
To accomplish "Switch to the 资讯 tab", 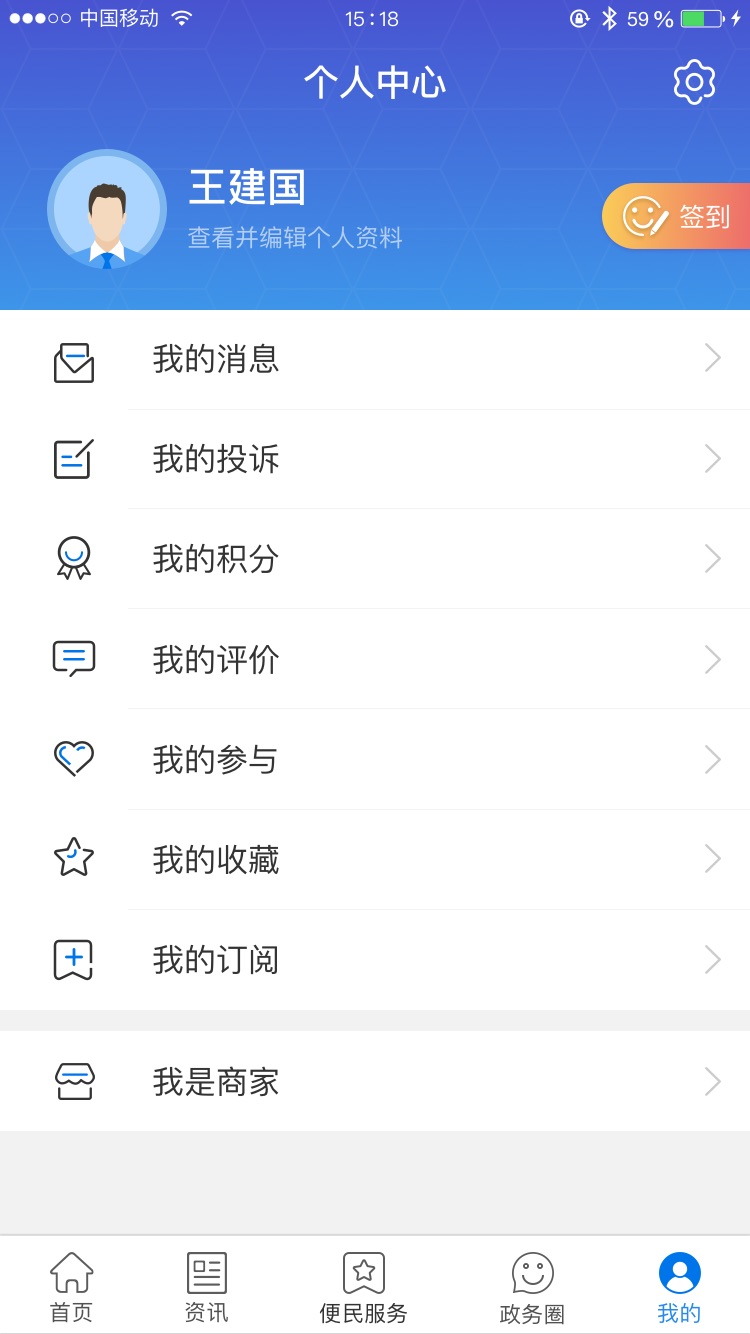I will click(207, 1286).
